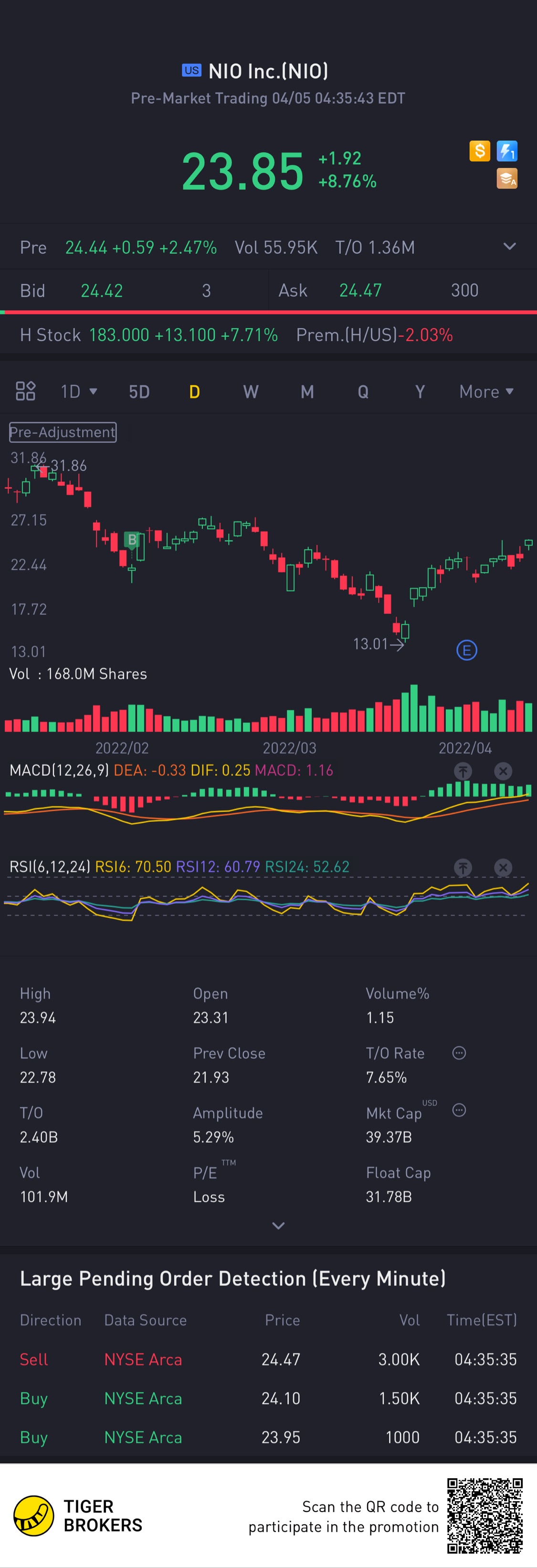Expand more stock statistics below P/E
The width and height of the screenshot is (537, 1568).
278,1225
